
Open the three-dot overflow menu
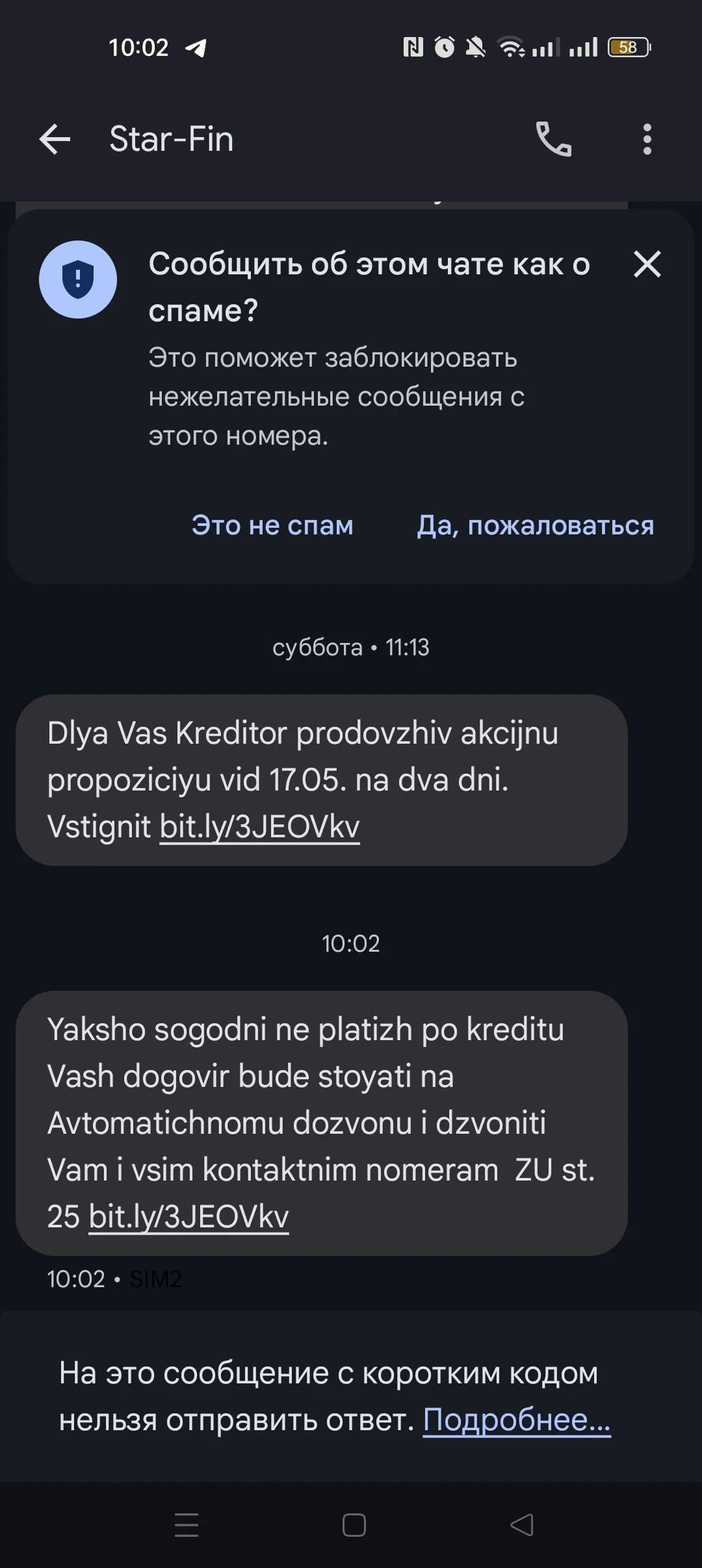(646, 138)
